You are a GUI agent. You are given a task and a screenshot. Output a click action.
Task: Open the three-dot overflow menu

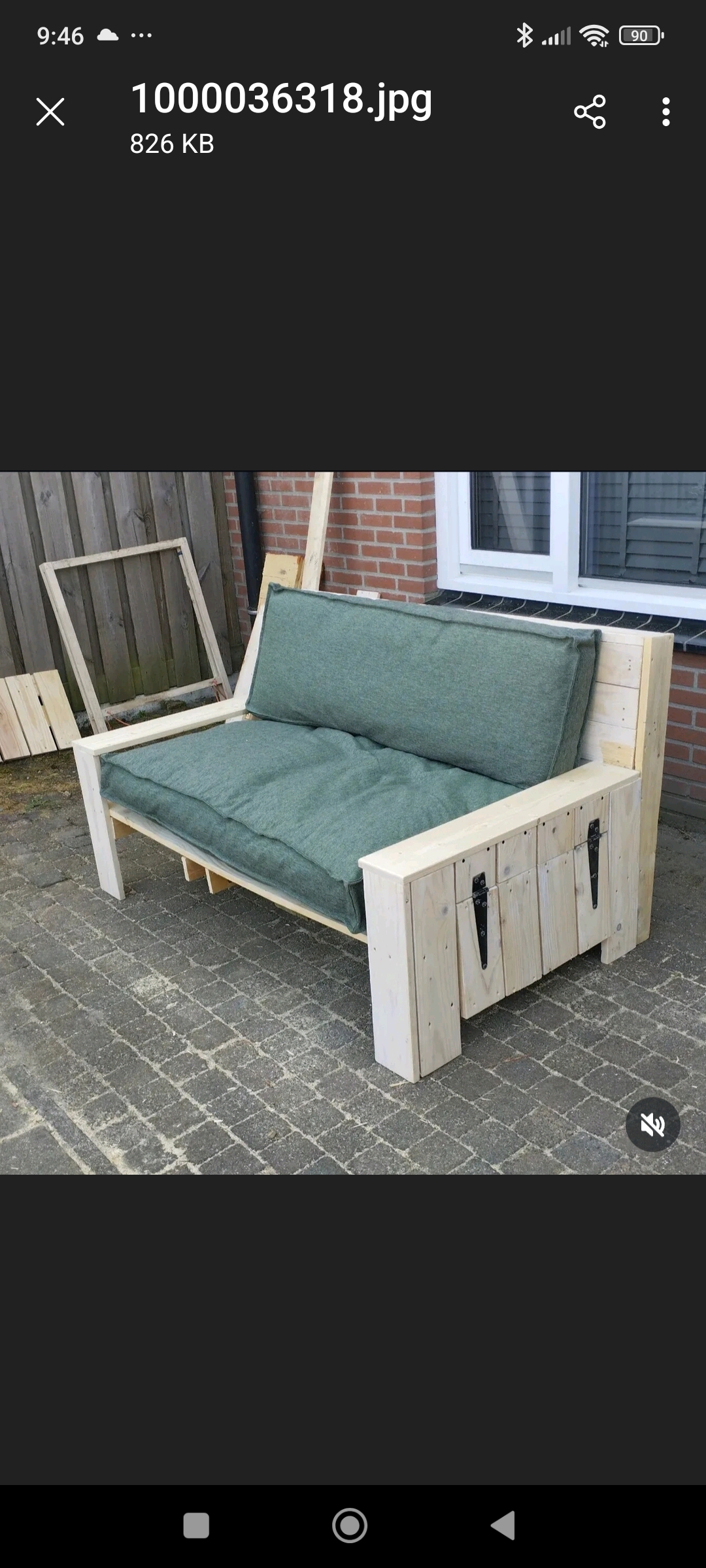click(665, 112)
